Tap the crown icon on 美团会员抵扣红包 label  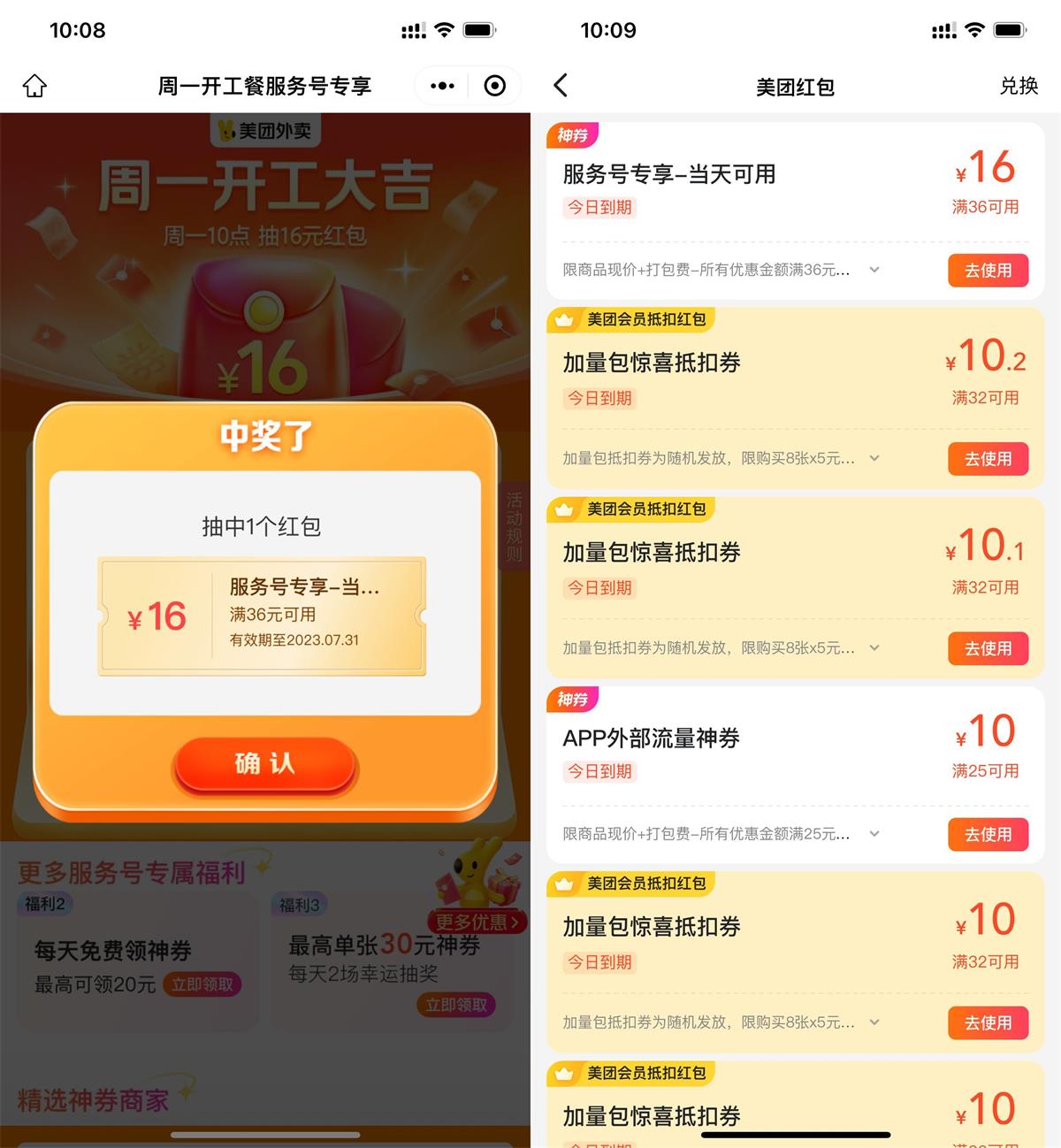click(x=564, y=320)
